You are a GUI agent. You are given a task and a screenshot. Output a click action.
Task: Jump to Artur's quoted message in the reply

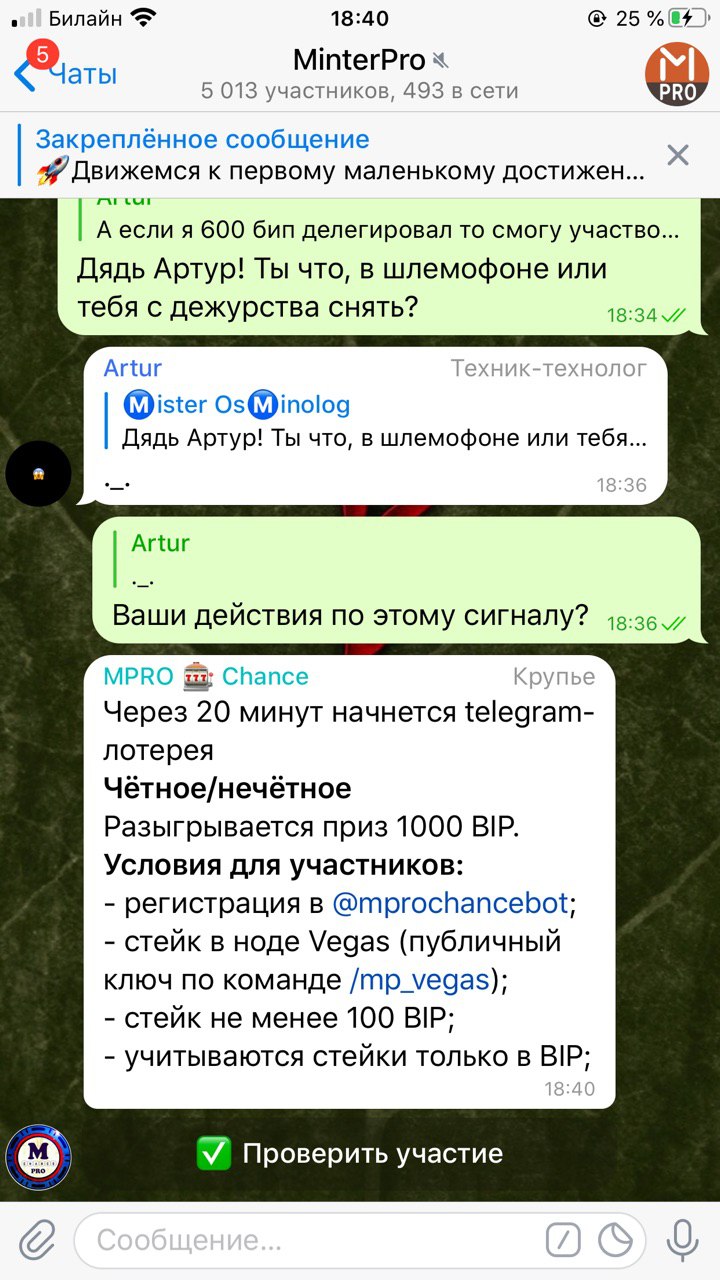[x=380, y=560]
